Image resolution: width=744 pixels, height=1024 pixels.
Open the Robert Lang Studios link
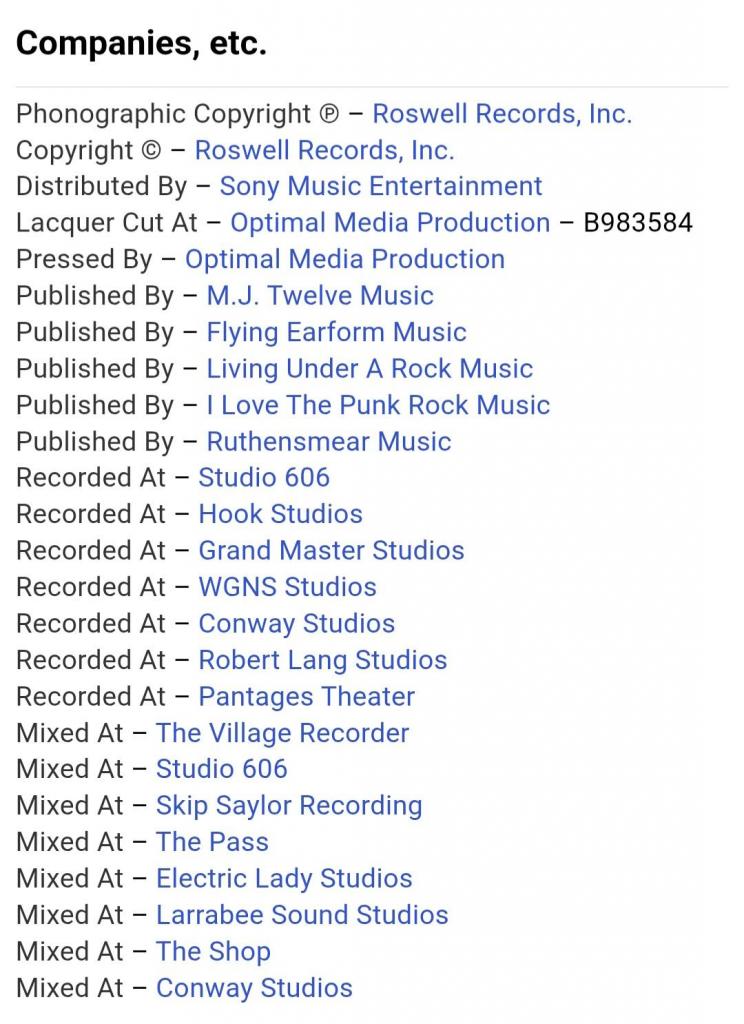tap(322, 660)
